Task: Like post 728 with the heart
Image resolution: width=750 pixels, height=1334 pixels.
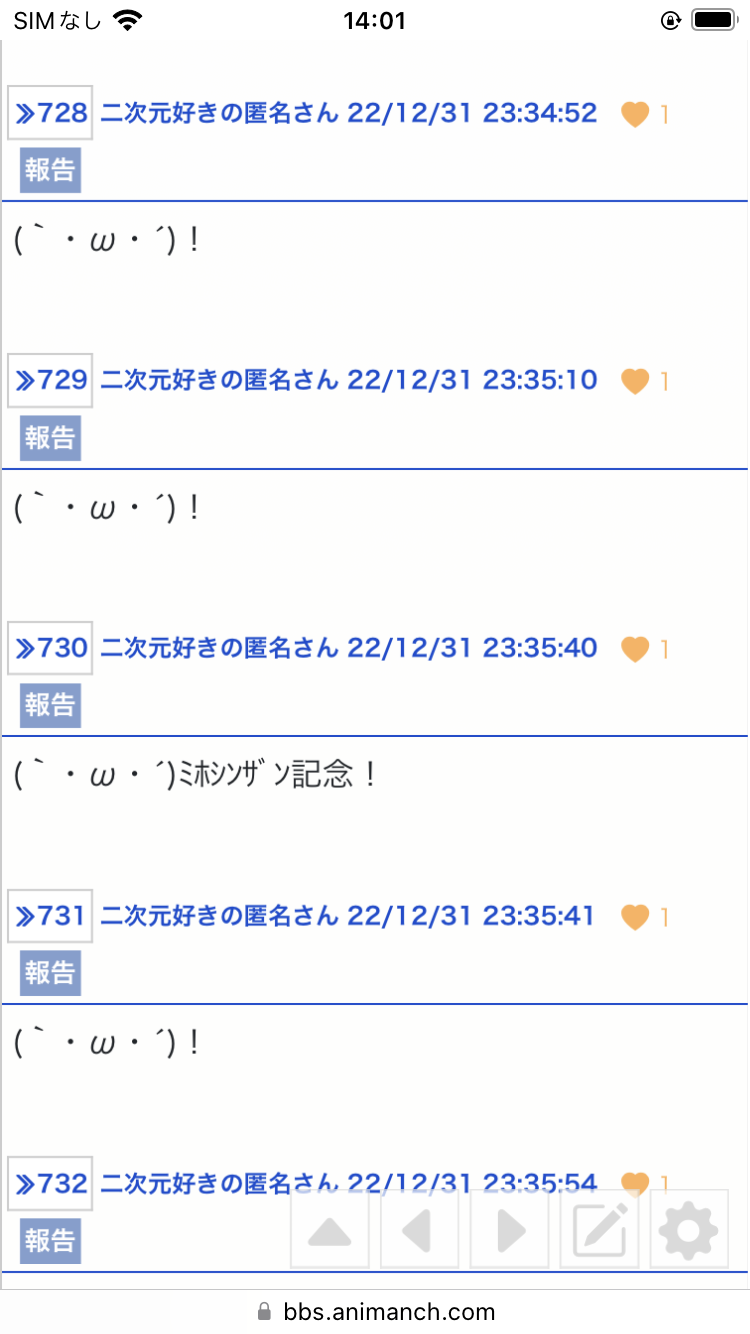Action: [635, 114]
